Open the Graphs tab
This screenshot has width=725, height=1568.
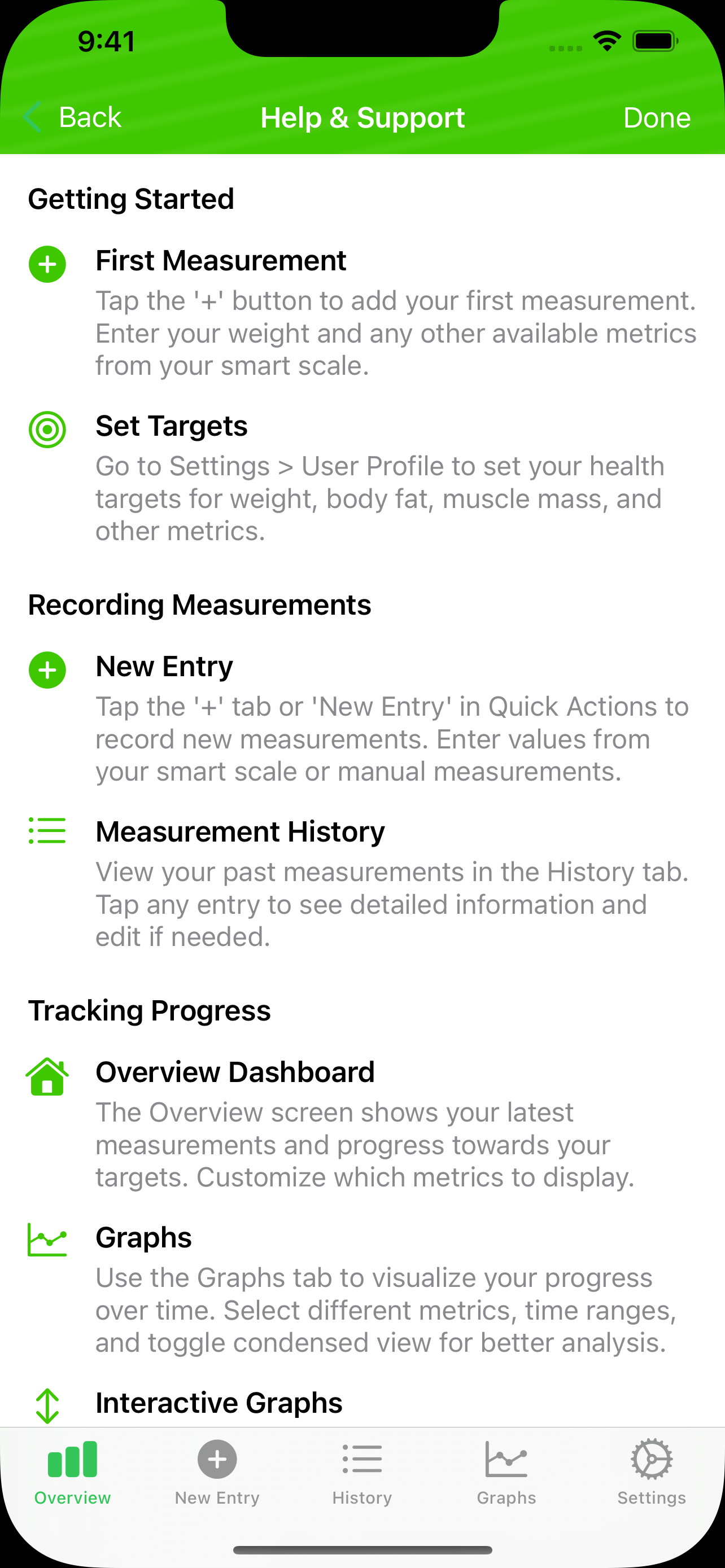[x=506, y=1472]
